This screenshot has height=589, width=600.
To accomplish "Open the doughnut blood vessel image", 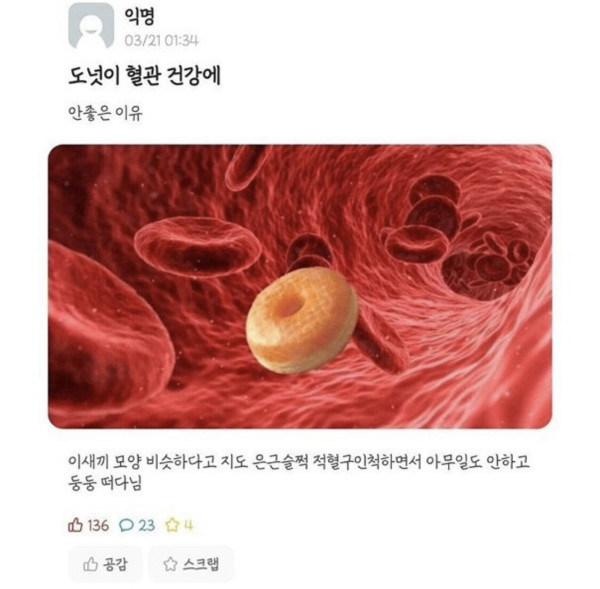I will [x=300, y=286].
